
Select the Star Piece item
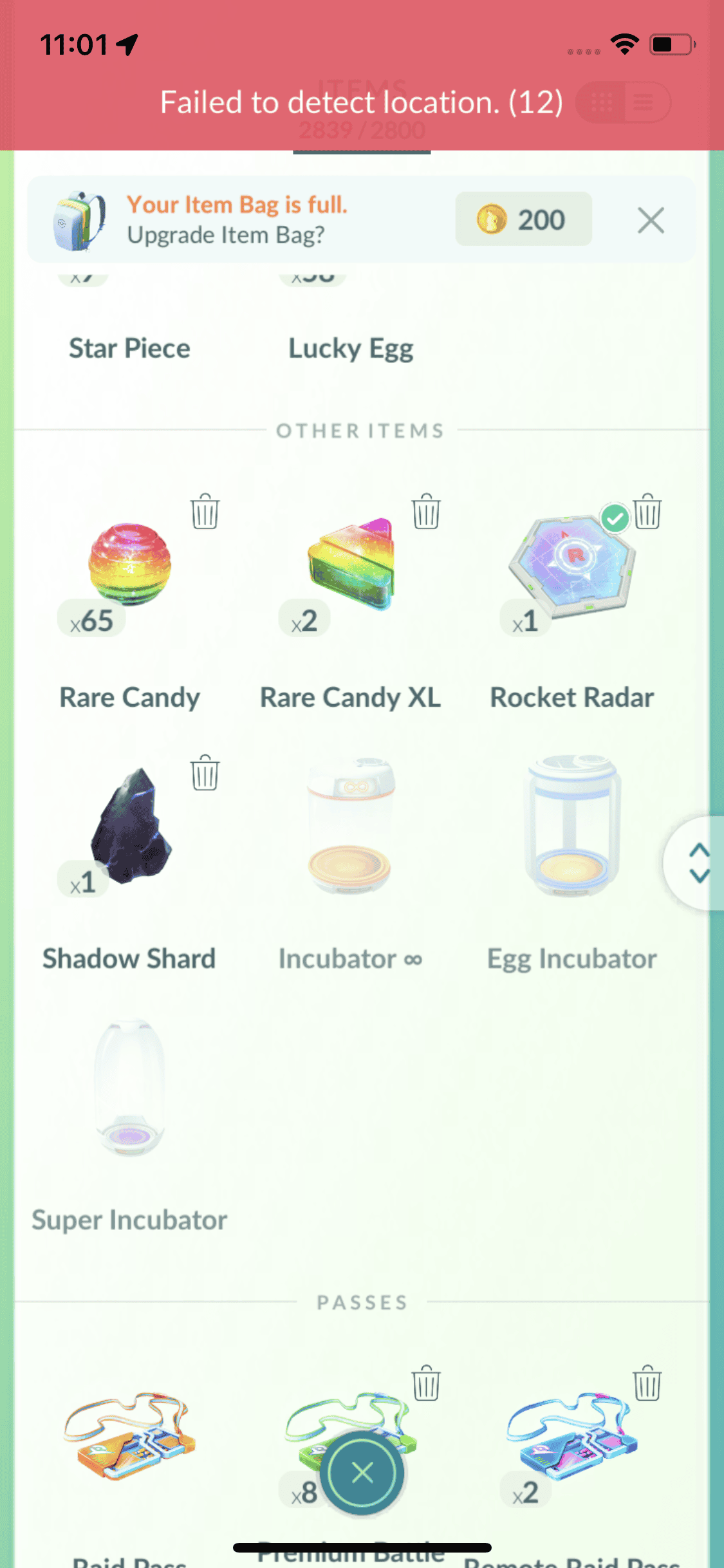[129, 348]
